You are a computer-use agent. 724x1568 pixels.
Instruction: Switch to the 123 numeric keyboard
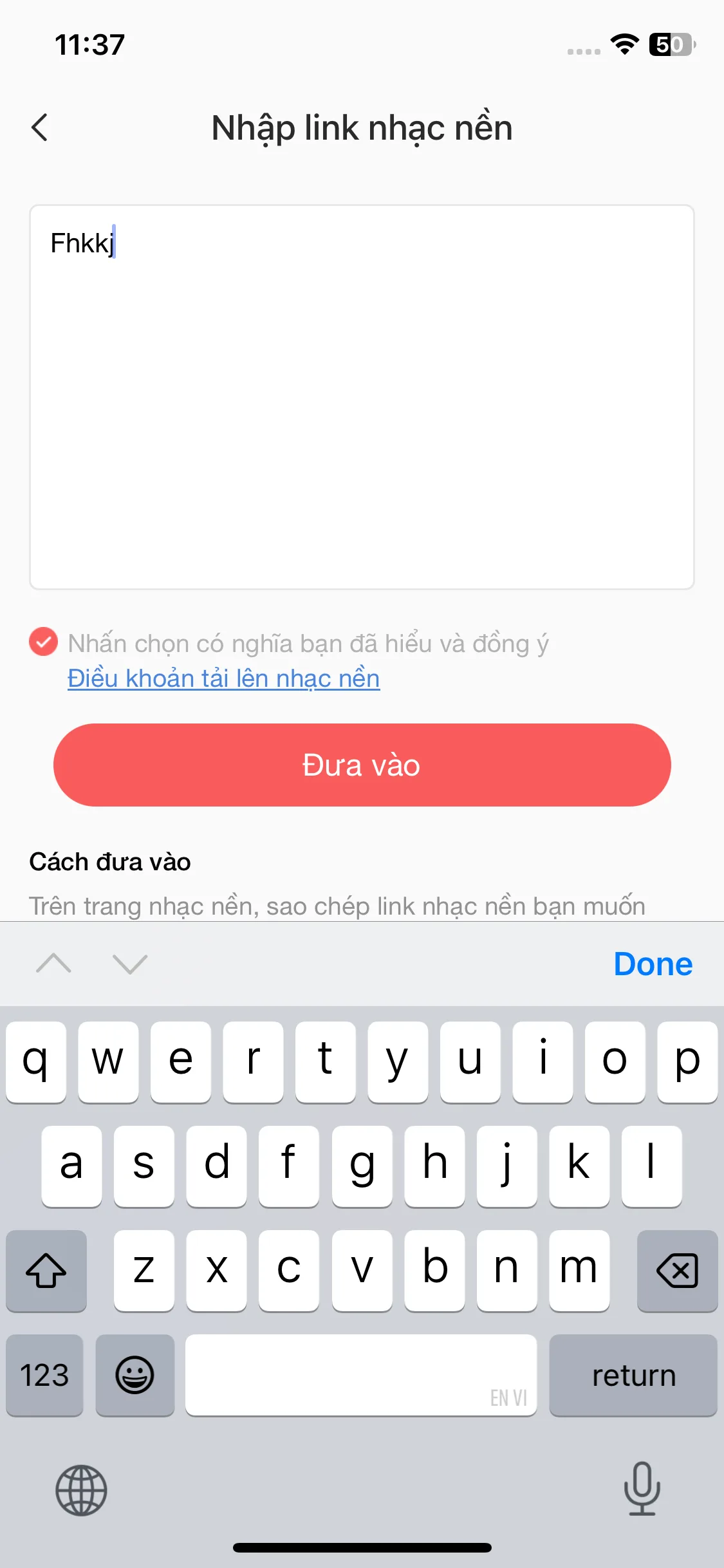coord(44,1375)
